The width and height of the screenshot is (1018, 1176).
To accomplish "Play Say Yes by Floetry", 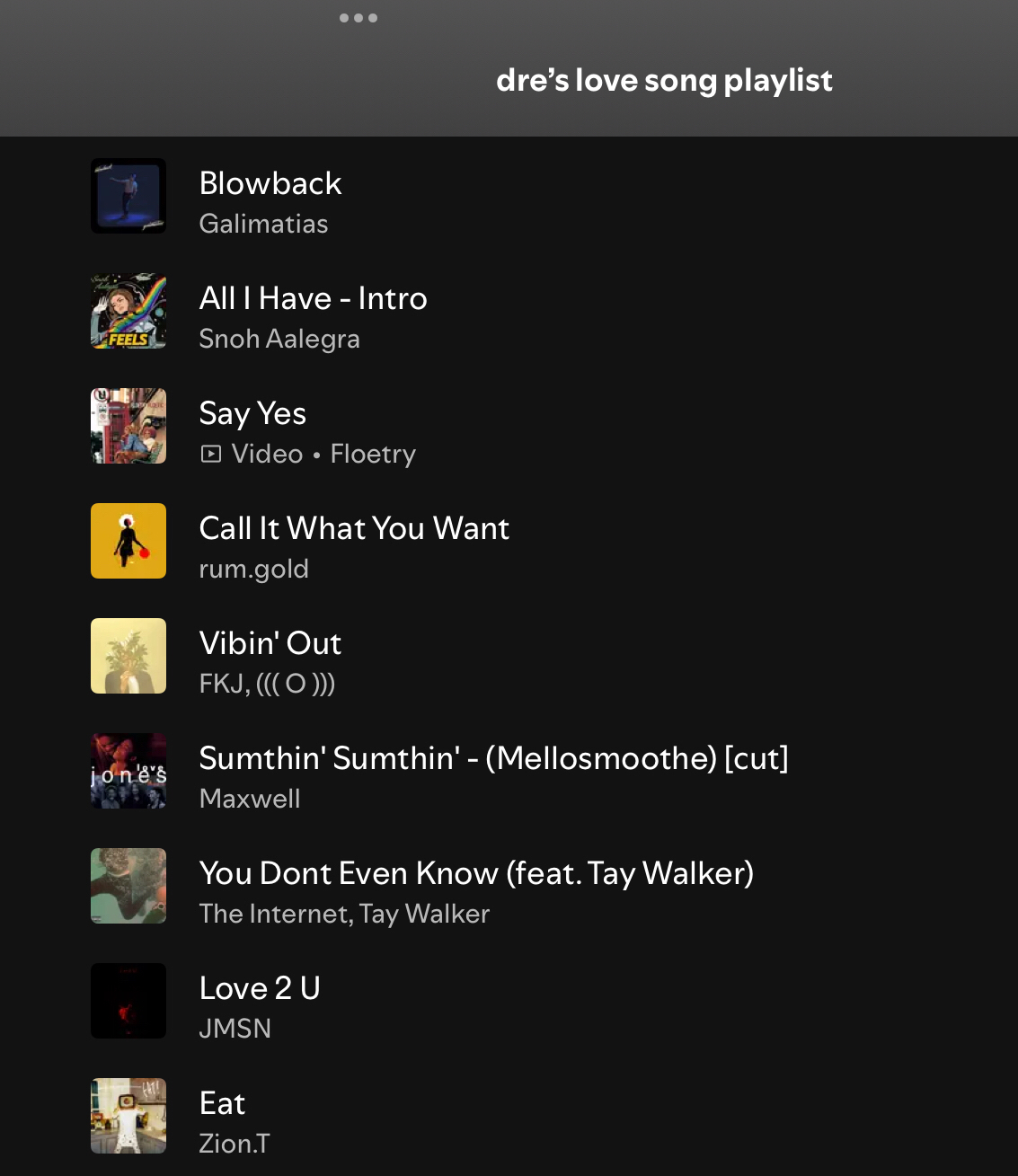I will click(252, 414).
